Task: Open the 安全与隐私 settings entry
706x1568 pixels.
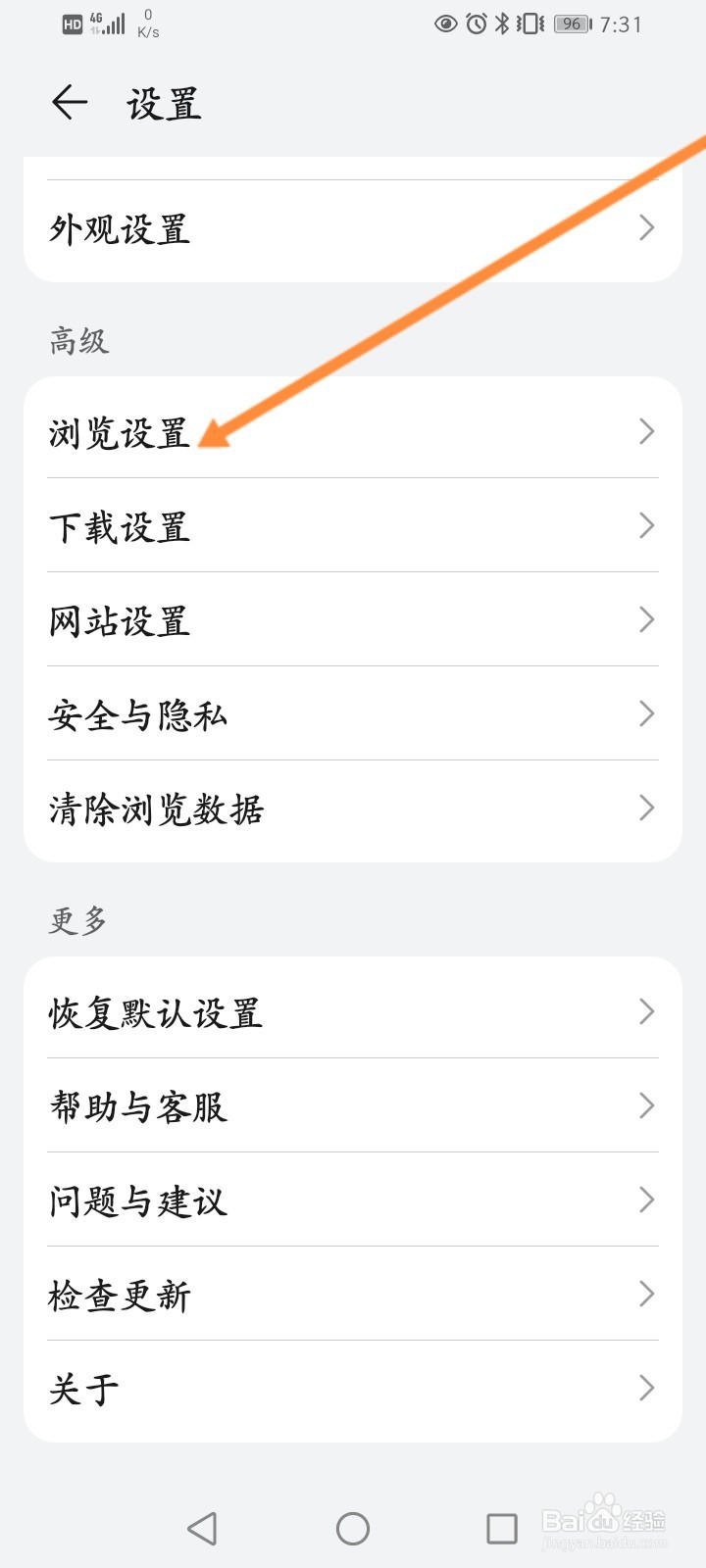Action: click(353, 714)
